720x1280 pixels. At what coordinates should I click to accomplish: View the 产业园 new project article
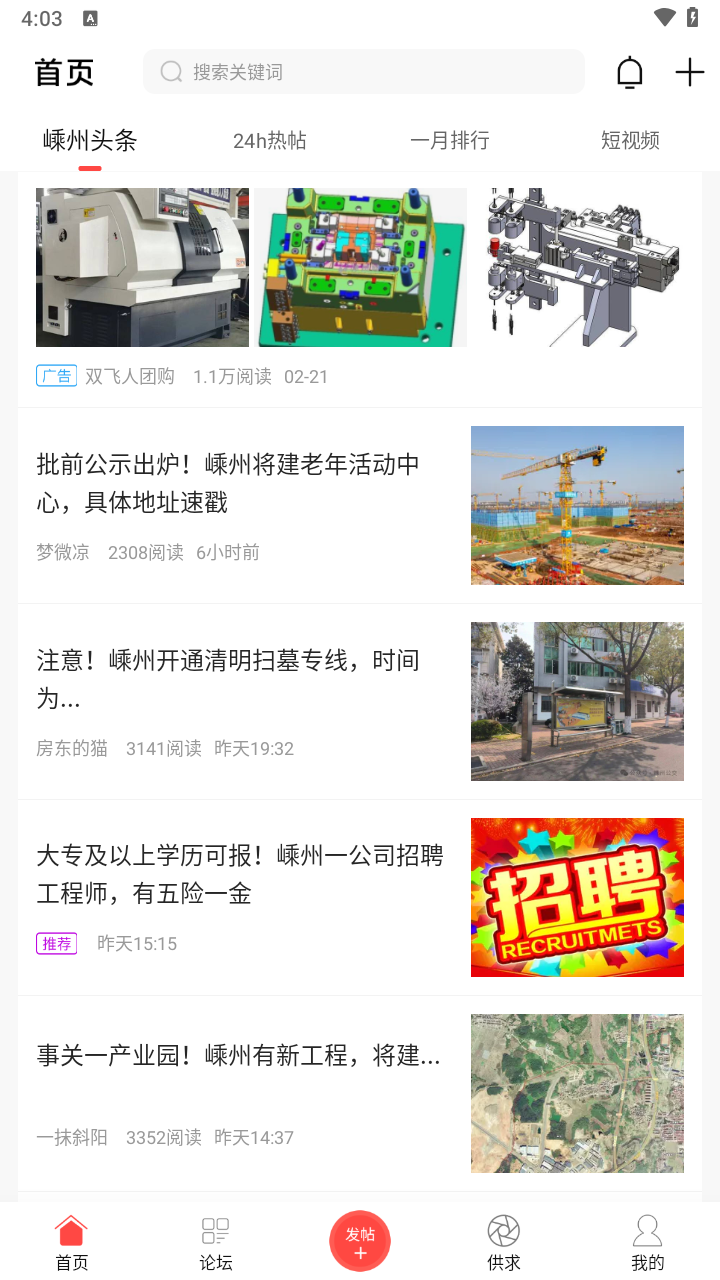click(x=238, y=1056)
